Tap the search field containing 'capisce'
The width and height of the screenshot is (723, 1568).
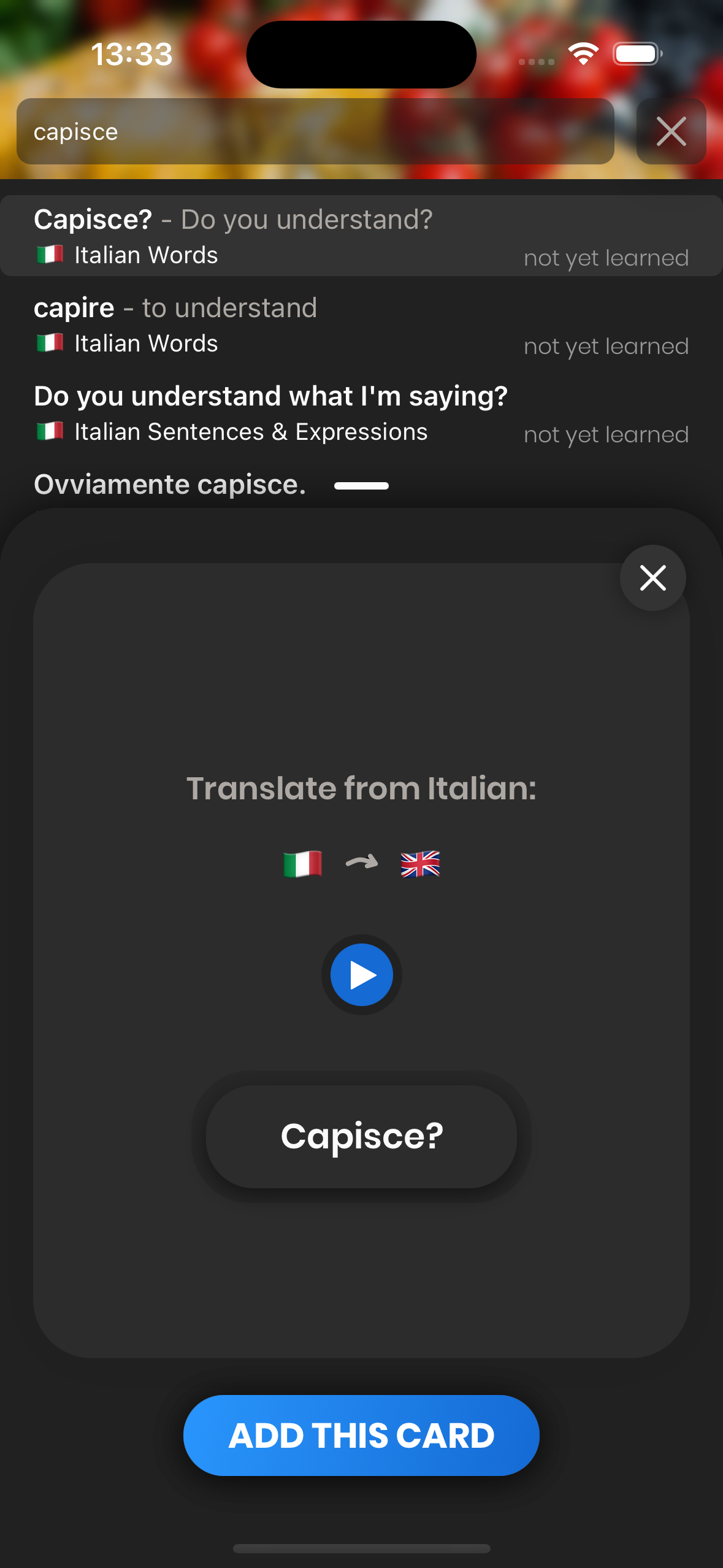point(315,132)
